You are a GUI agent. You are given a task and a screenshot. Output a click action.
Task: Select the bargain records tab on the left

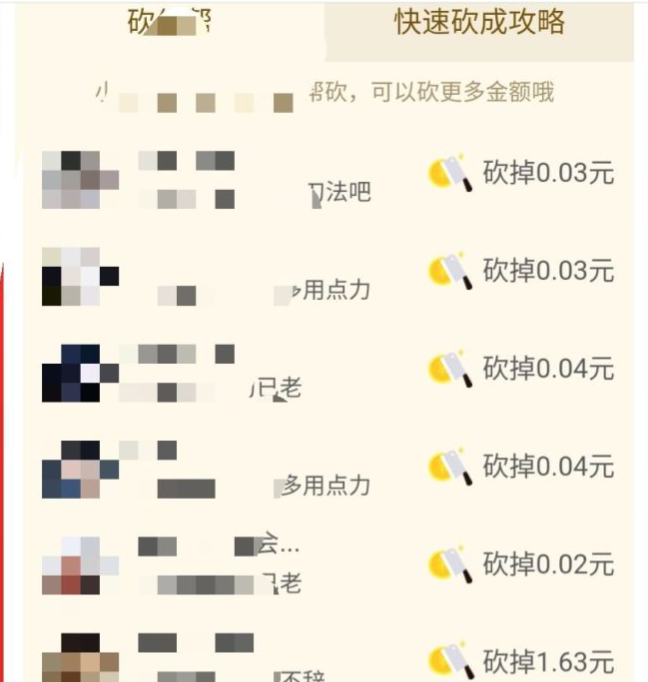point(170,24)
